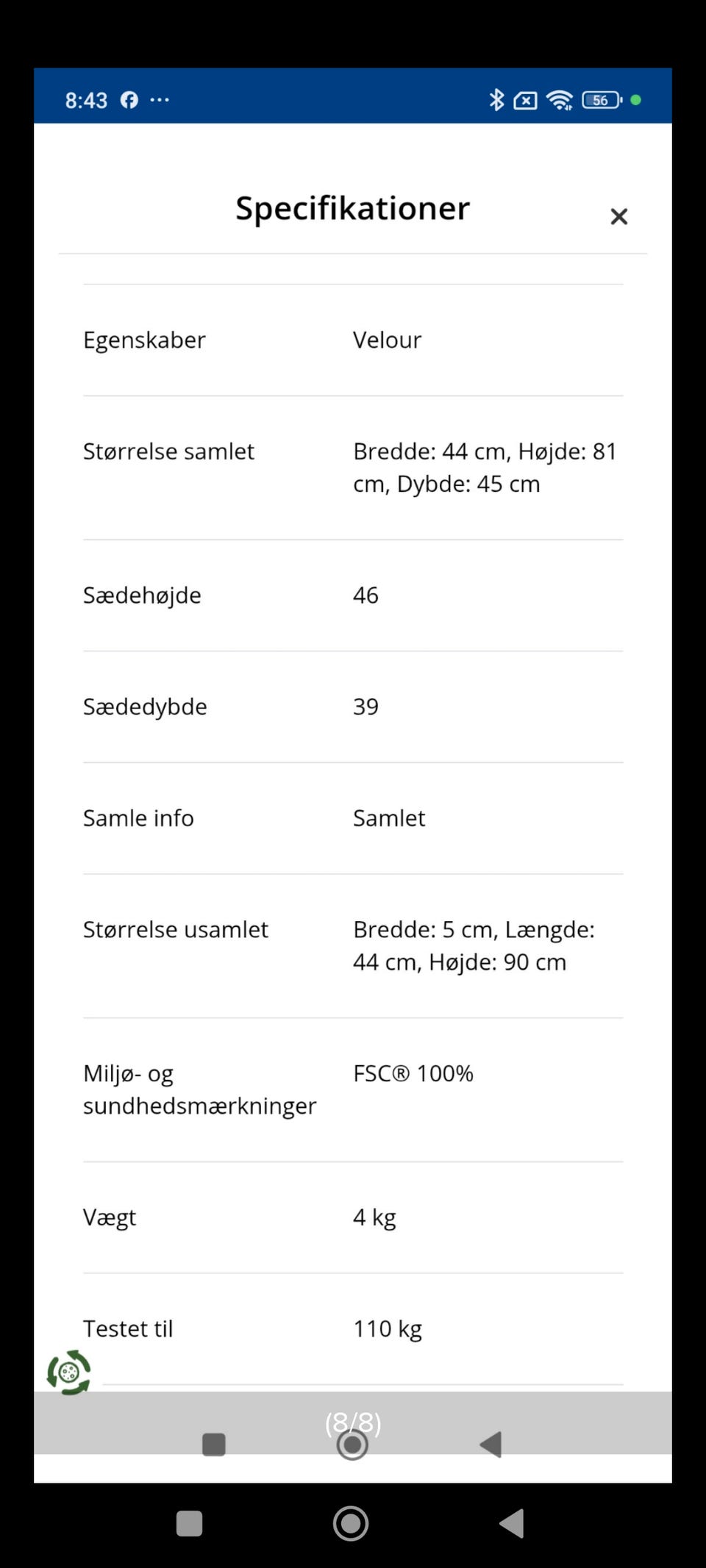Open the FSC® 100% certification label
The width and height of the screenshot is (706, 1568).
[412, 1073]
